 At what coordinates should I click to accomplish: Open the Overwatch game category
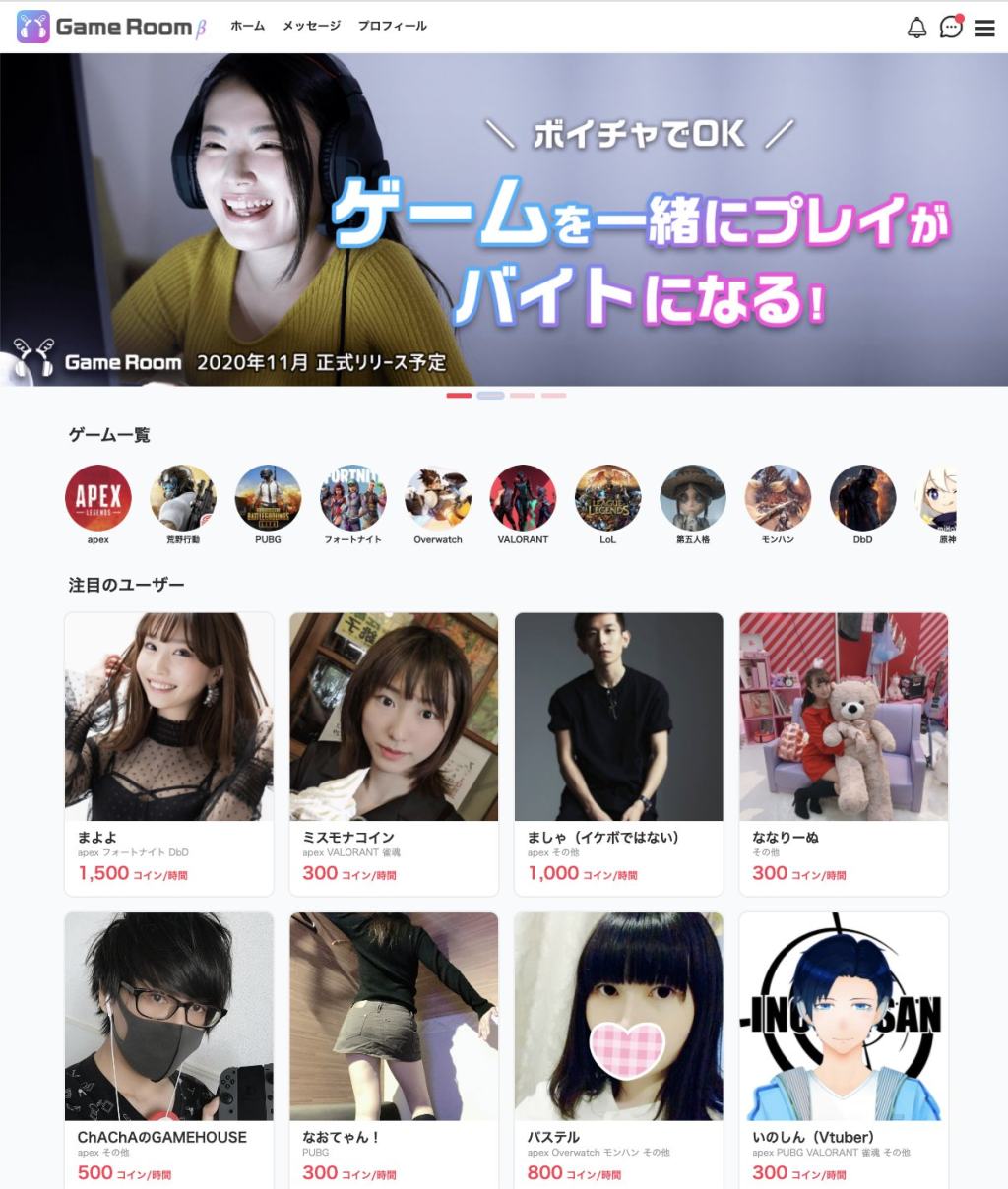(438, 498)
